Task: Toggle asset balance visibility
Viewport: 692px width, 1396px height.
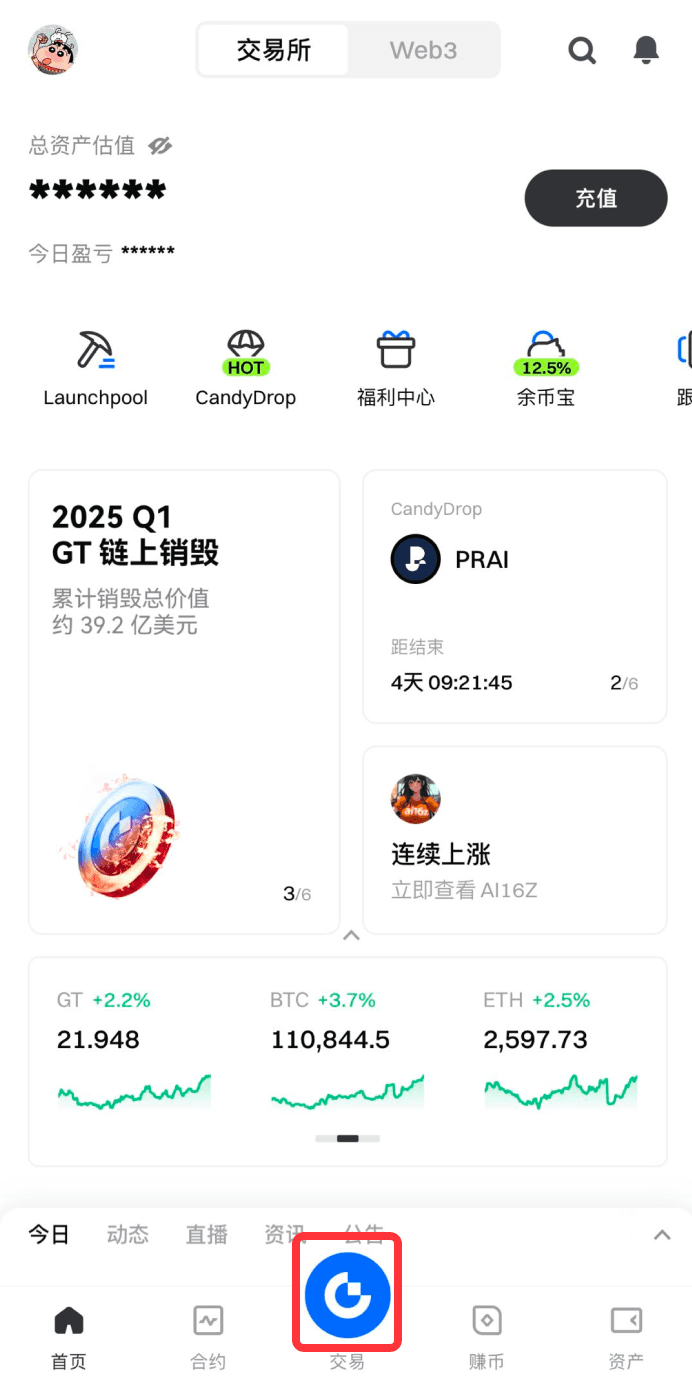Action: 160,146
